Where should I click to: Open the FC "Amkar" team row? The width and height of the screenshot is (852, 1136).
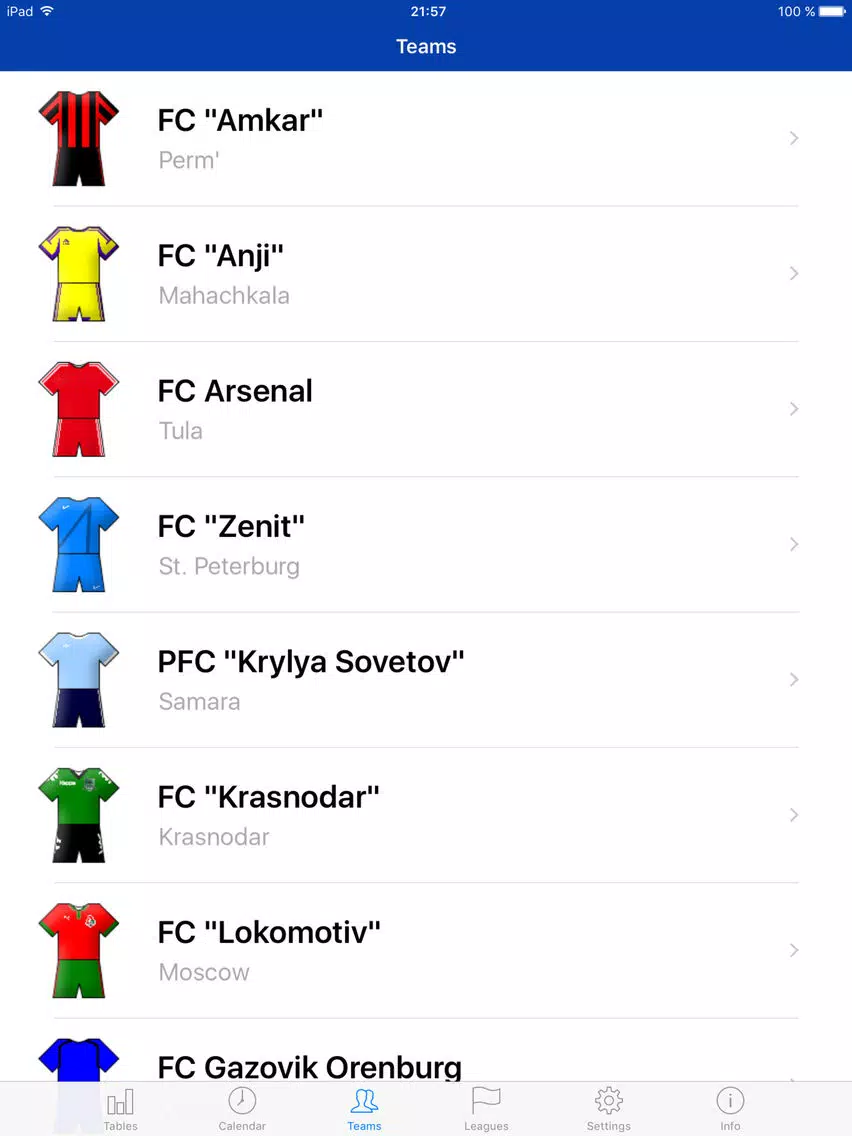425,138
